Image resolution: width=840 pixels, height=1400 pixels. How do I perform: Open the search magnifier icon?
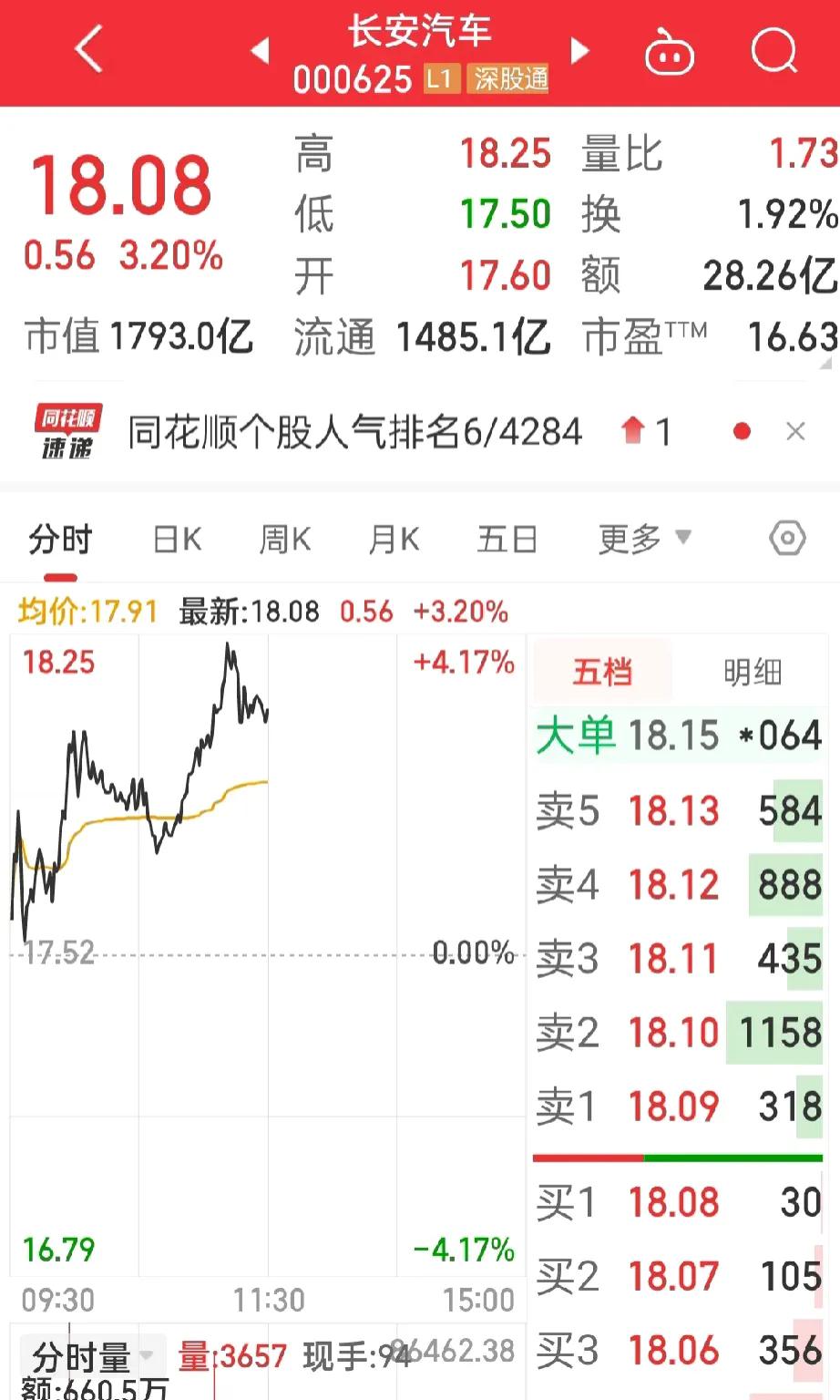click(x=773, y=50)
